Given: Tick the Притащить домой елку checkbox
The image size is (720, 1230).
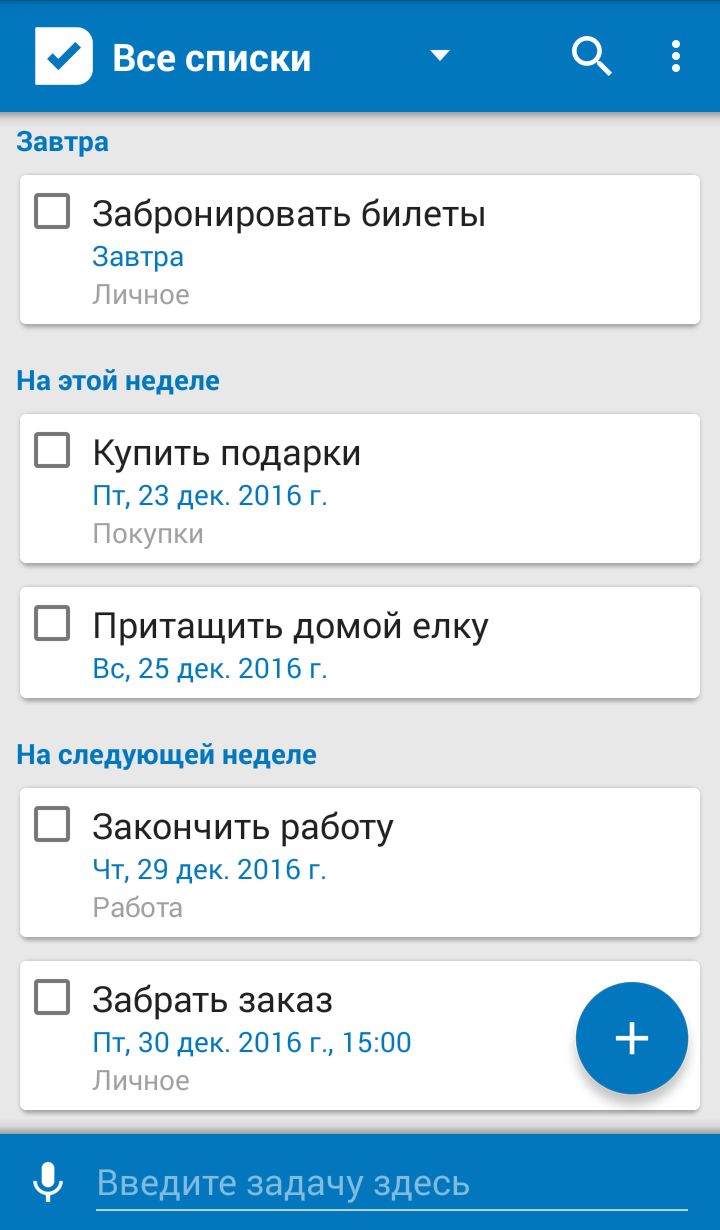Looking at the screenshot, I should (52, 623).
